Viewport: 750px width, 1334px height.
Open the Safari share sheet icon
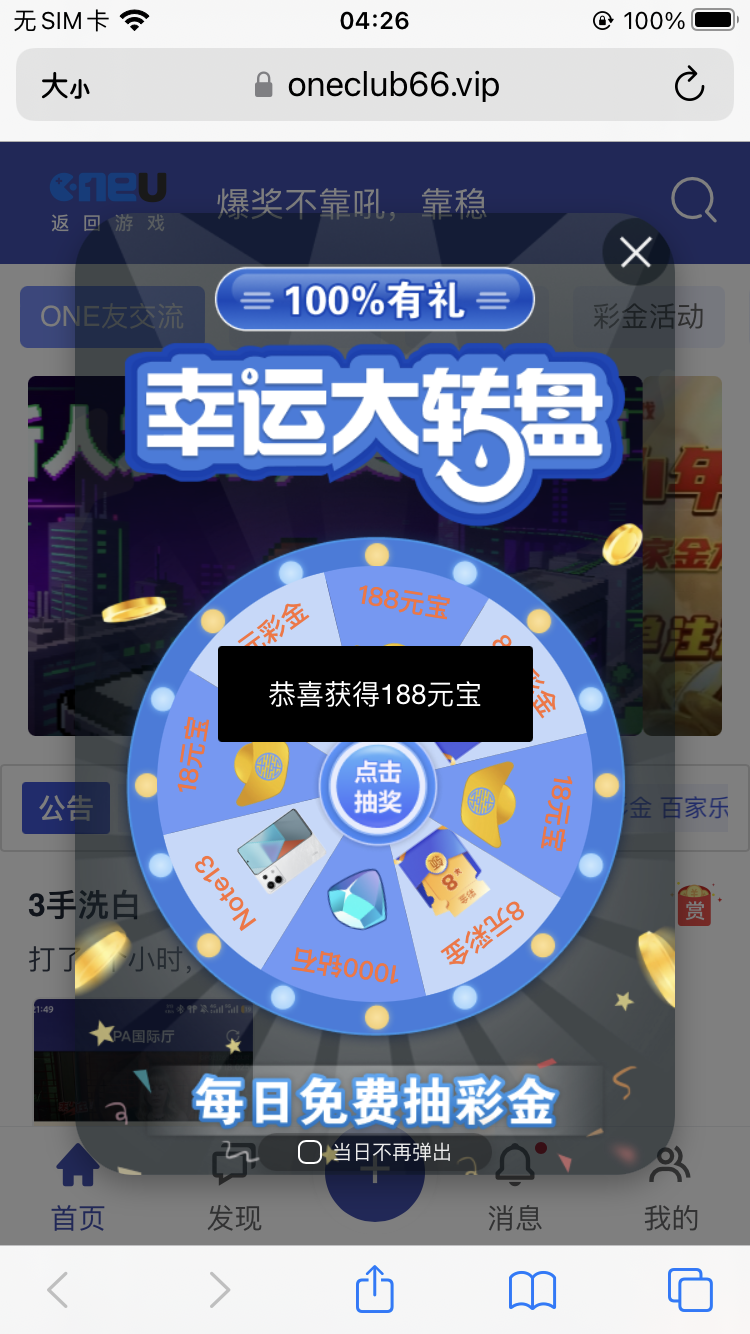coord(374,1290)
